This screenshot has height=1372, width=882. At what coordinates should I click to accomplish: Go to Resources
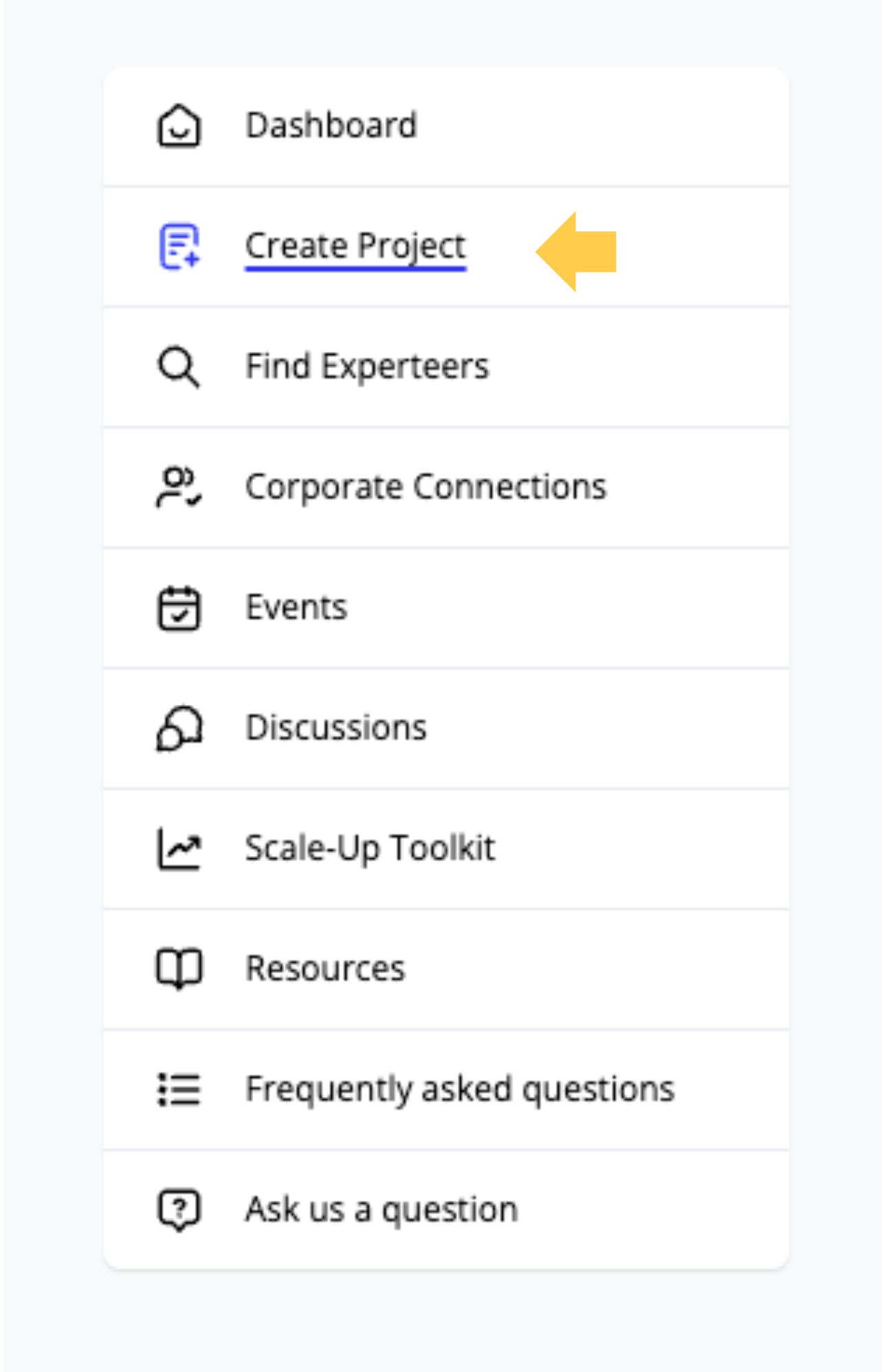click(325, 968)
